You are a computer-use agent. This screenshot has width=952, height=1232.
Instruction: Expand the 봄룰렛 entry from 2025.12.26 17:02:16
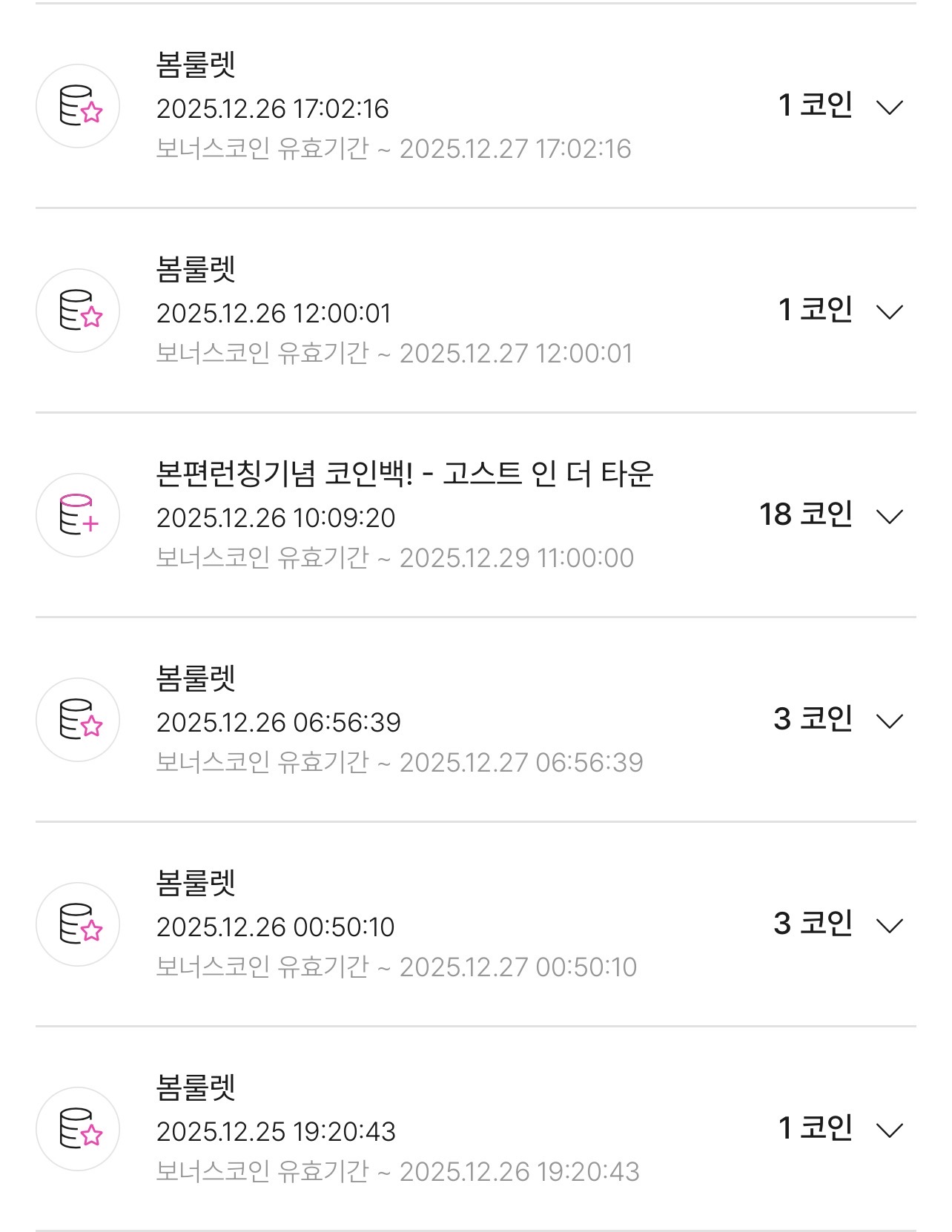pos(889,107)
